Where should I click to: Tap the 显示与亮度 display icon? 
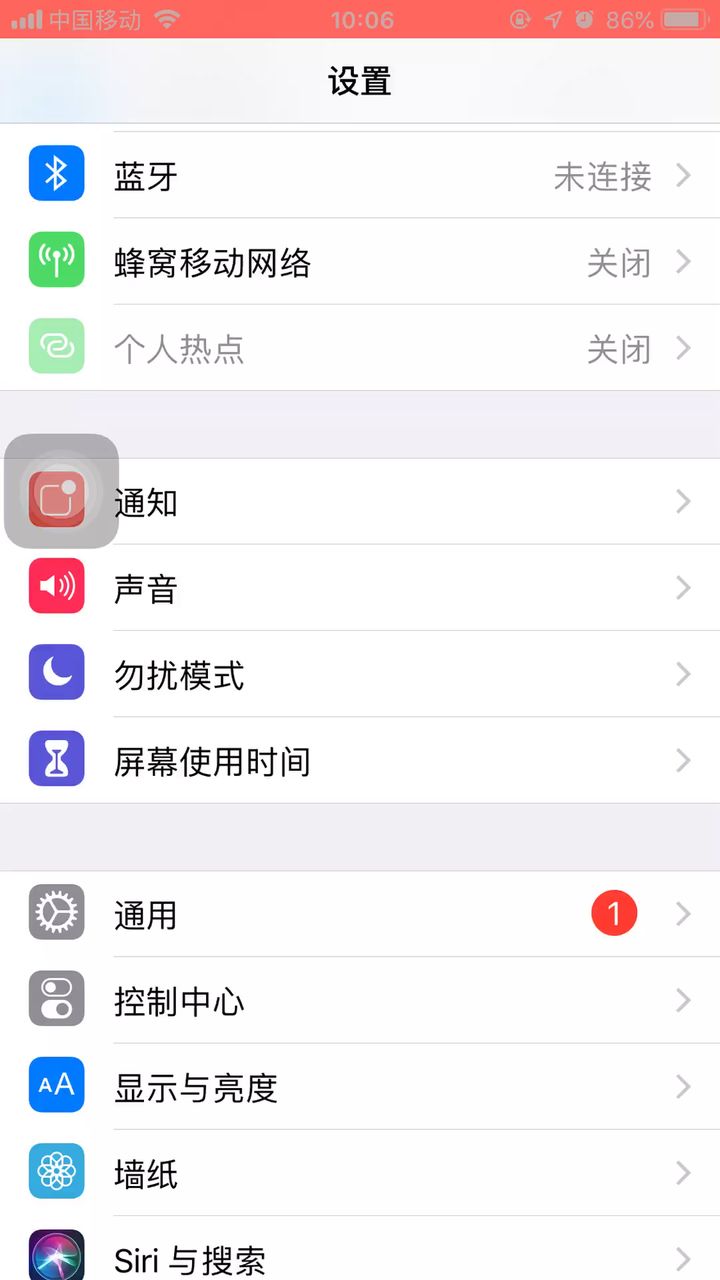click(56, 1087)
